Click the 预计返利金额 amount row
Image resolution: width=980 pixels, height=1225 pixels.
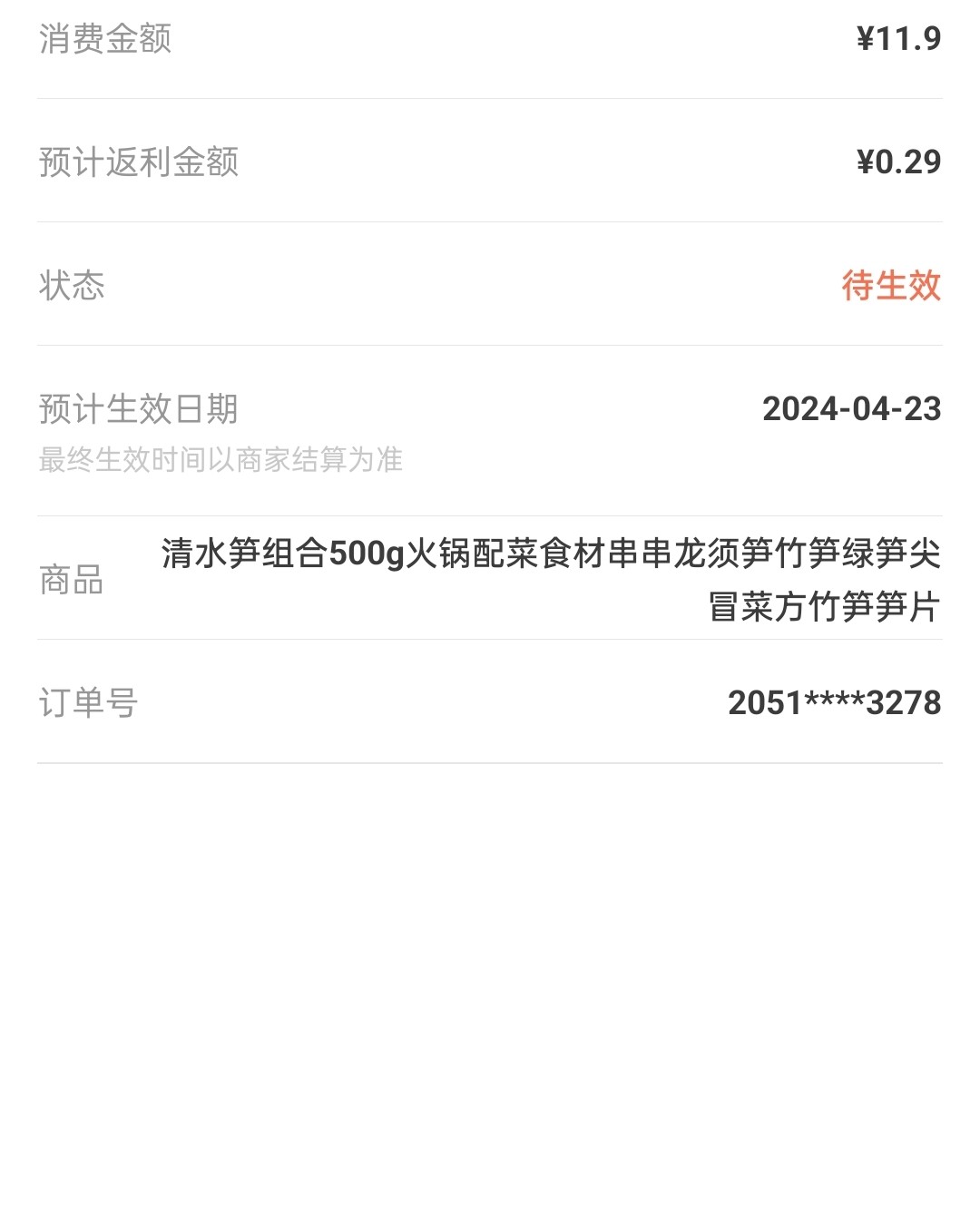(x=490, y=162)
